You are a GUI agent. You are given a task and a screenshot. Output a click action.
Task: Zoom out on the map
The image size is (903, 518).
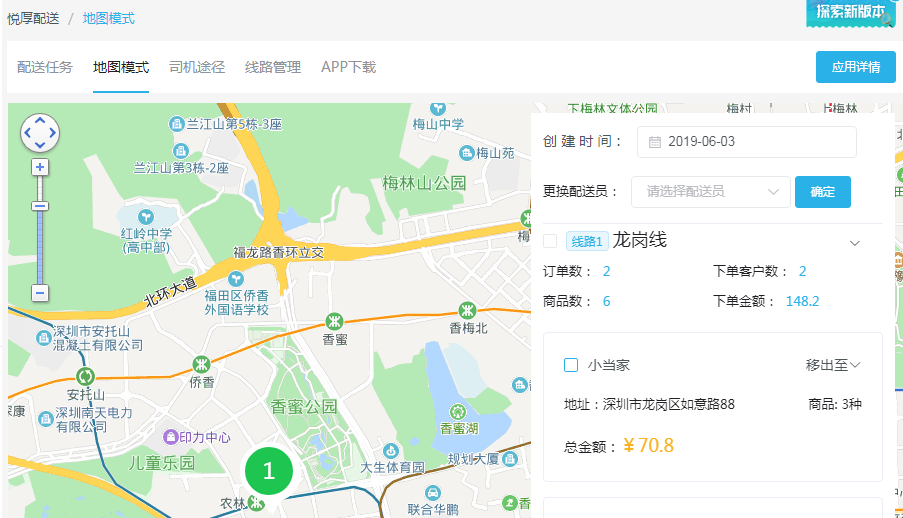40,293
